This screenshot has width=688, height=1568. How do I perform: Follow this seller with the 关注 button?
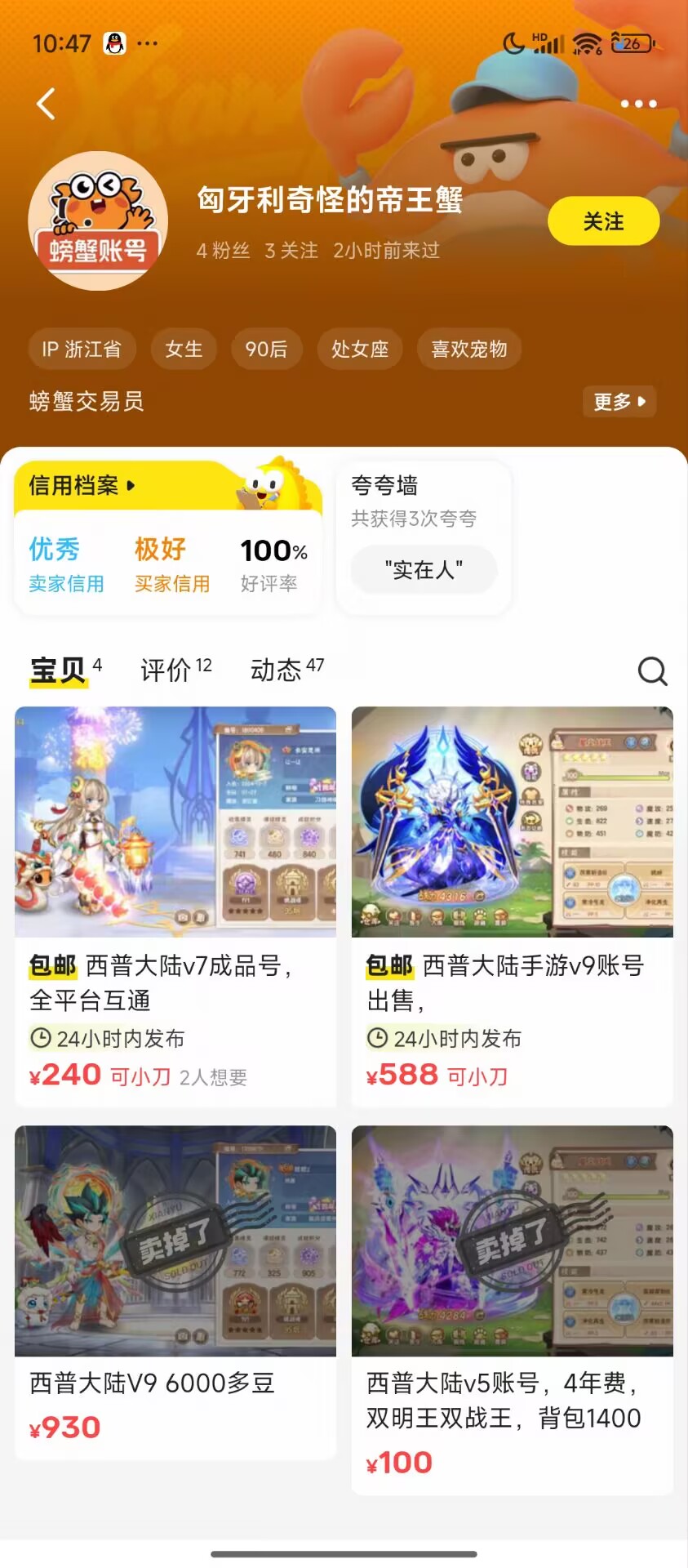click(603, 221)
